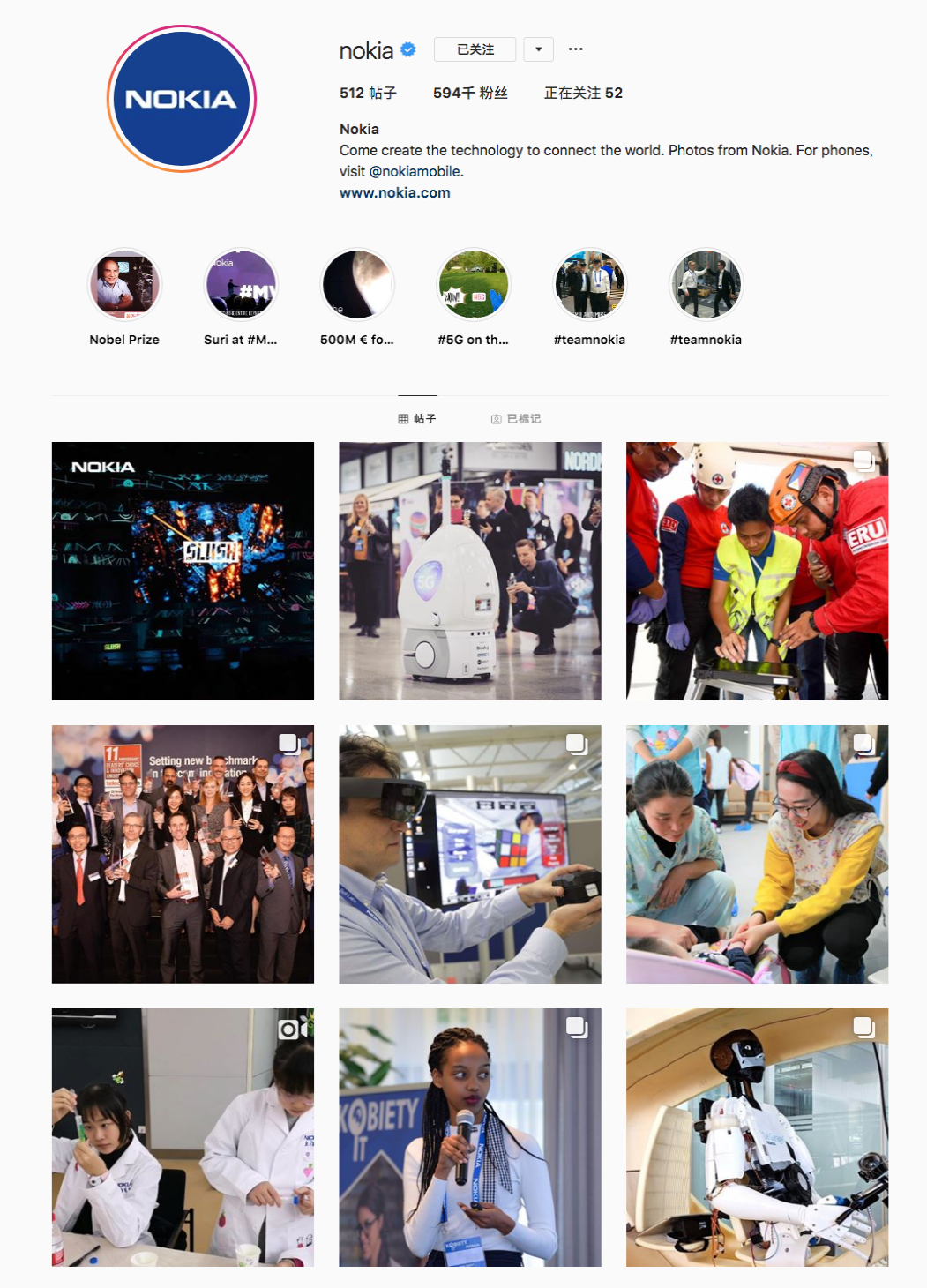This screenshot has width=927, height=1288.
Task: Open the @nokiamobile profile link
Action: click(415, 171)
